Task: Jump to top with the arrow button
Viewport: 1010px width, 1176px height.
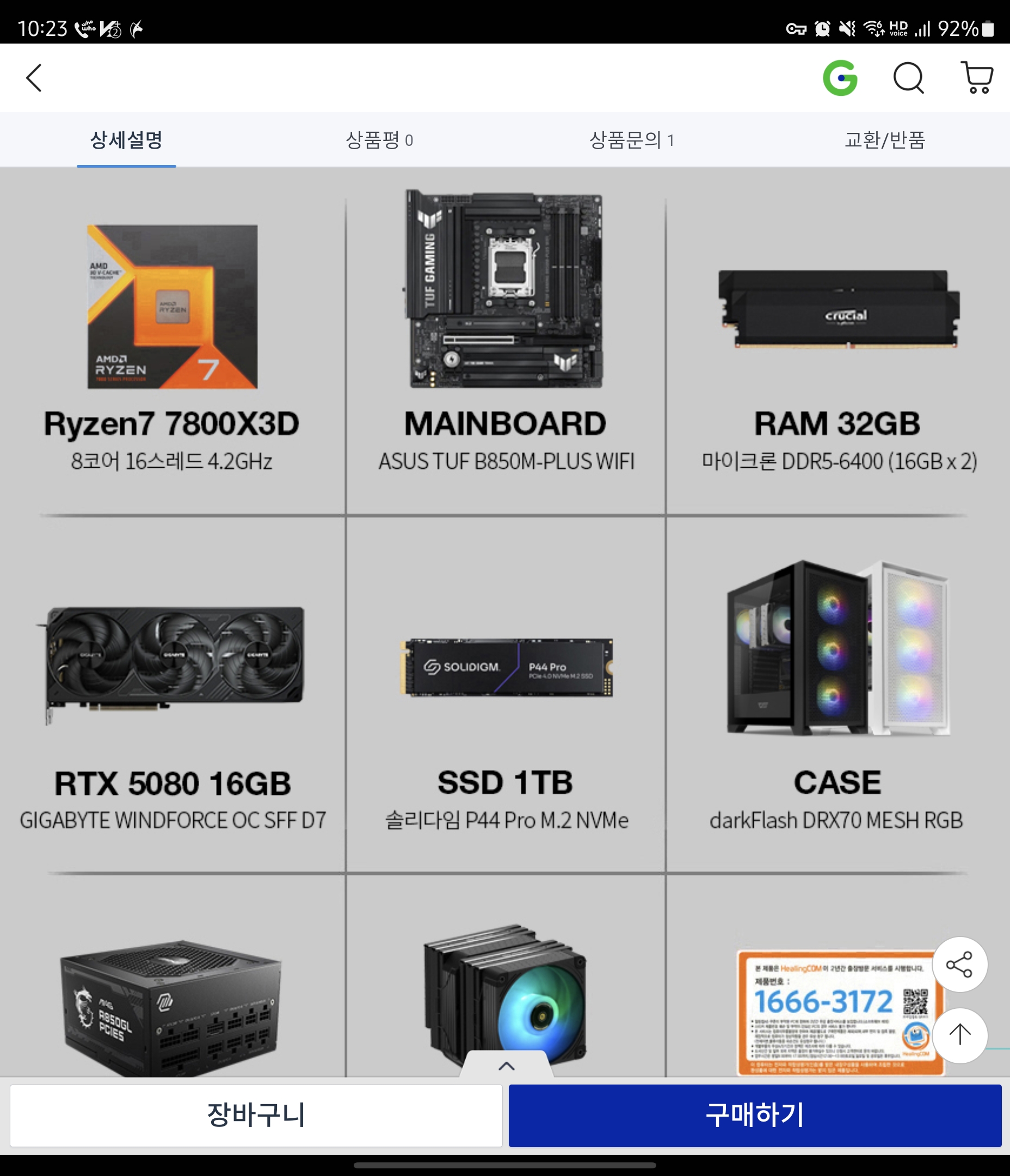Action: [959, 1034]
